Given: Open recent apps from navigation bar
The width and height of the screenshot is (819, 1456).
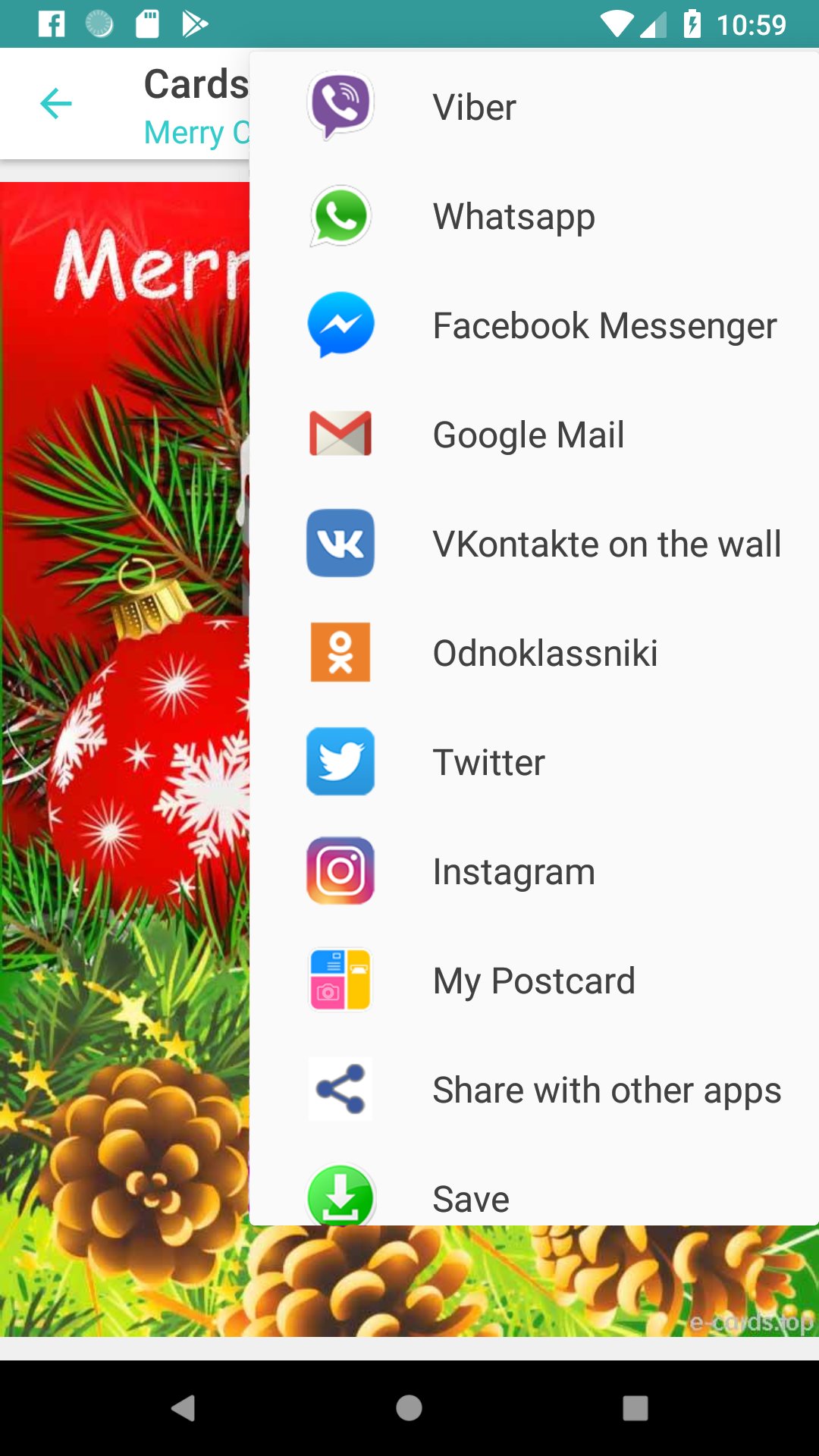Looking at the screenshot, I should coord(635,1408).
